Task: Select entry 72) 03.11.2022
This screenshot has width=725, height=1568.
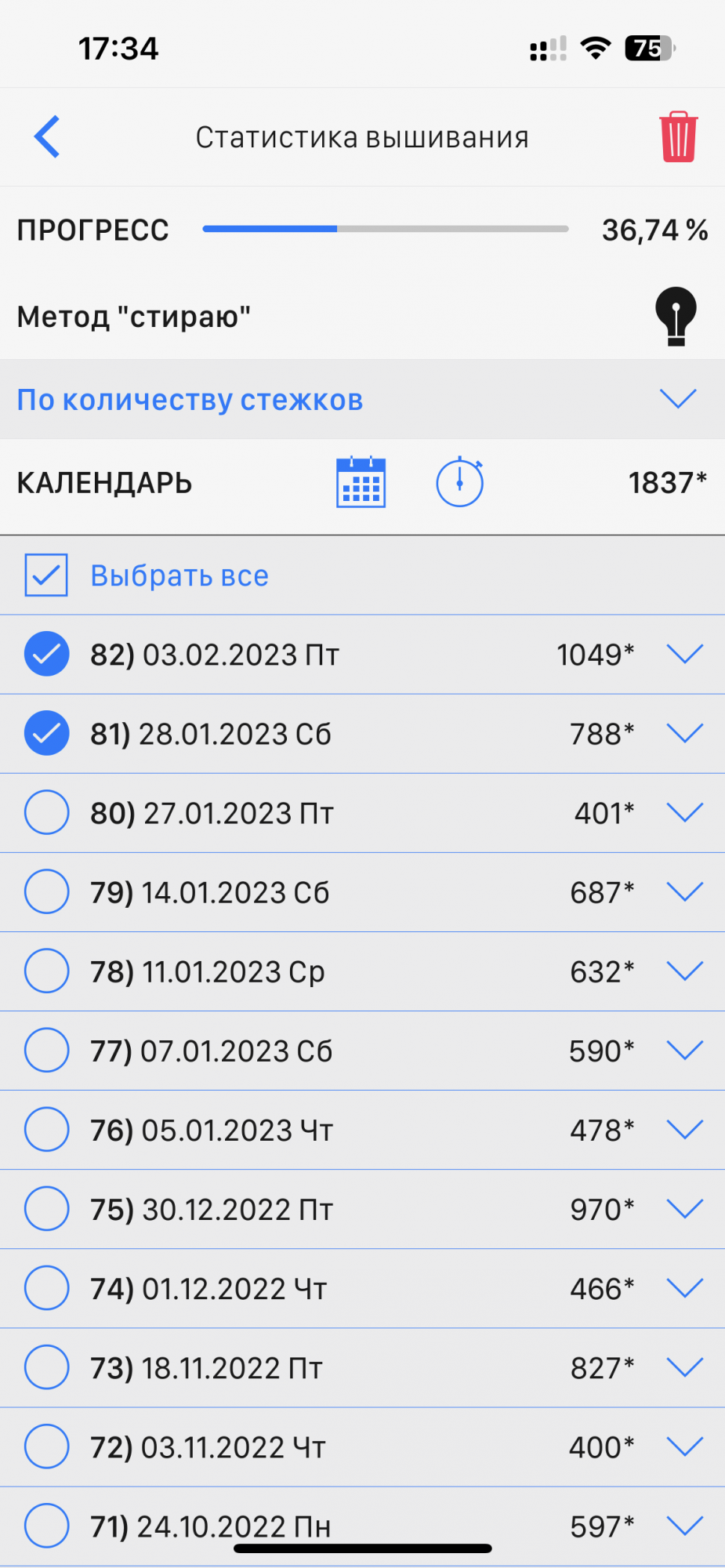Action: click(x=47, y=1446)
